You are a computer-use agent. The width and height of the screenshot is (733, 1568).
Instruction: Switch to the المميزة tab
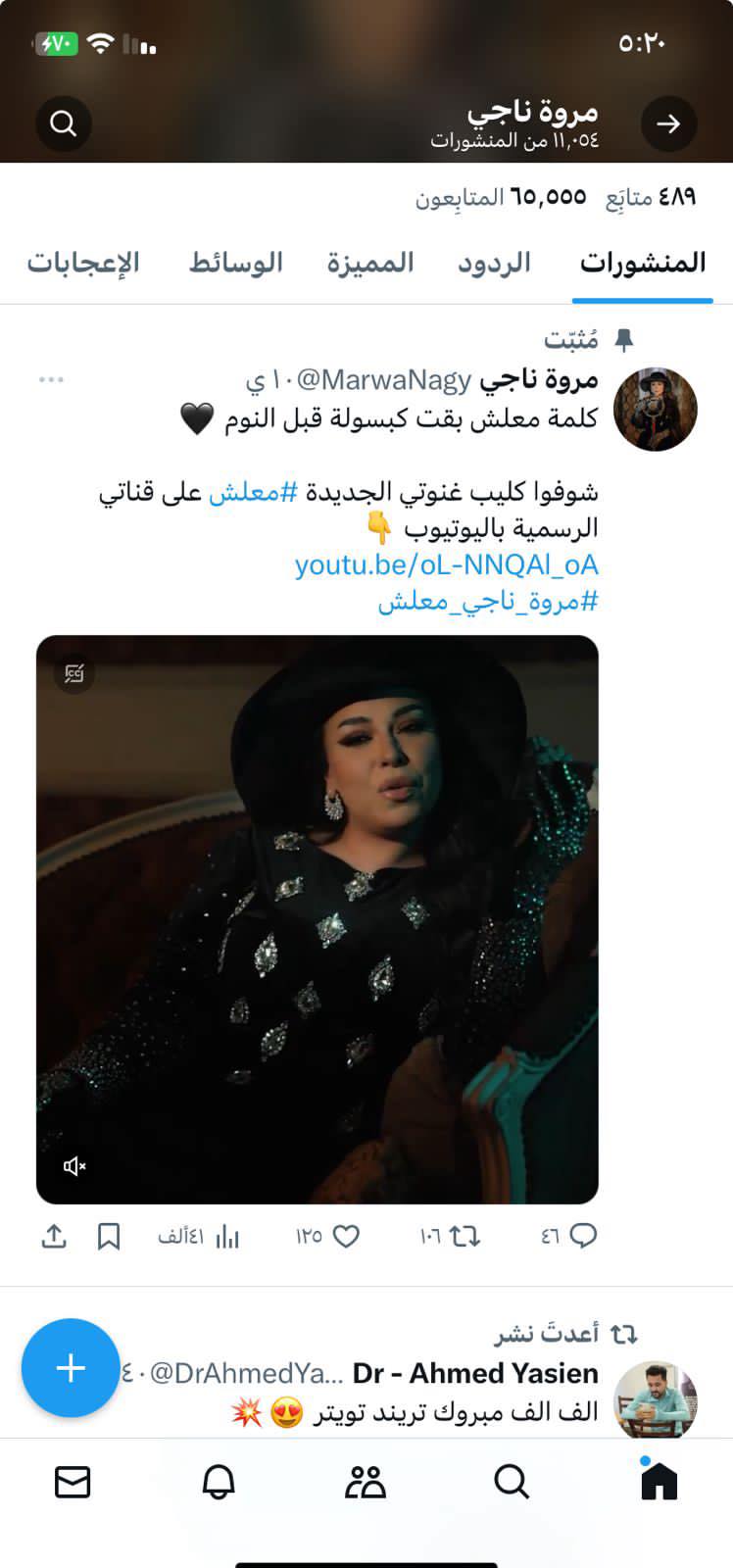click(370, 263)
